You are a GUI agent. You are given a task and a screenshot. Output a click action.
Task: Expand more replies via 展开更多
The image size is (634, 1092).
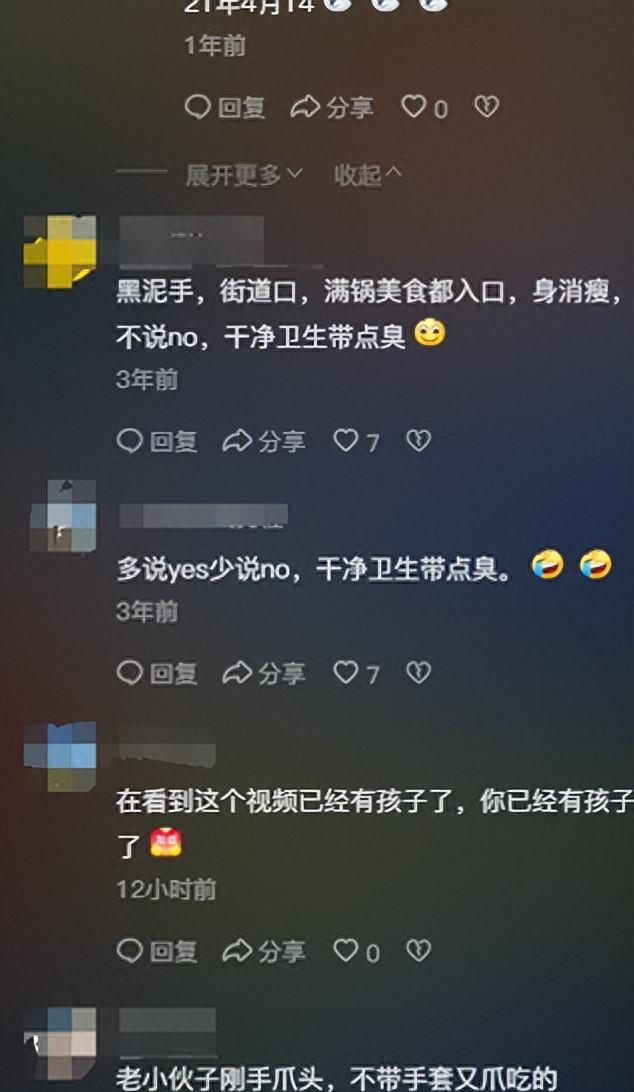[x=243, y=176]
